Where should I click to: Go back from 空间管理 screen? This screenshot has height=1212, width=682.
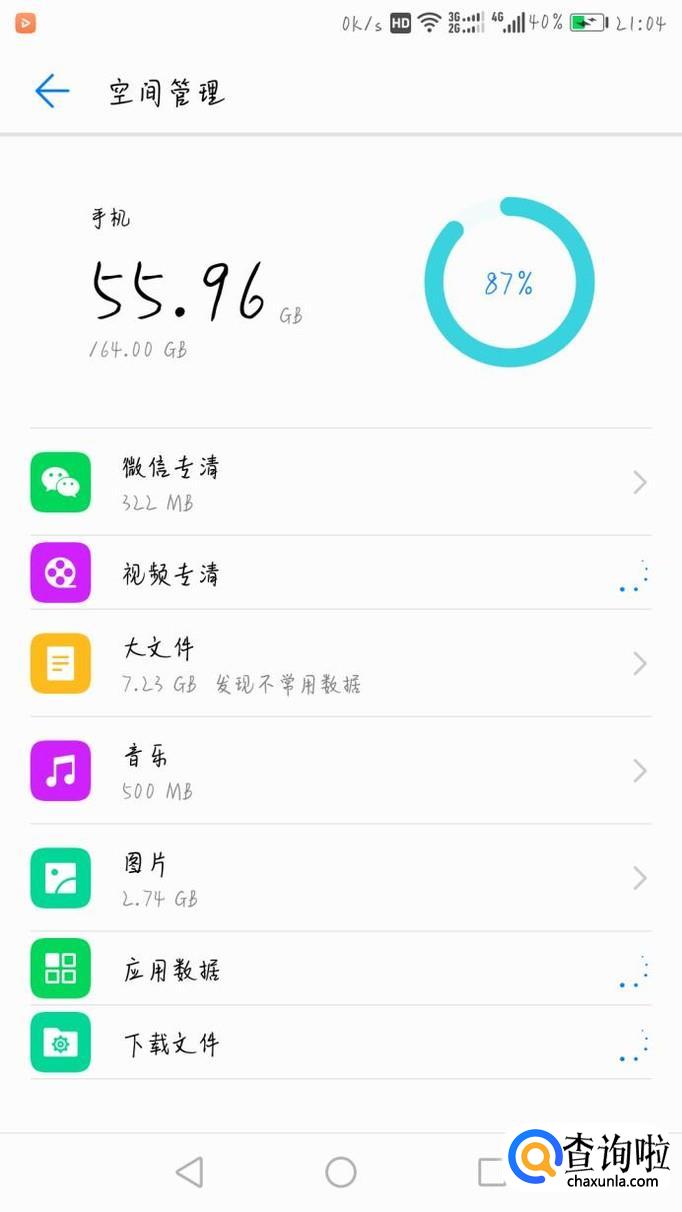click(52, 92)
